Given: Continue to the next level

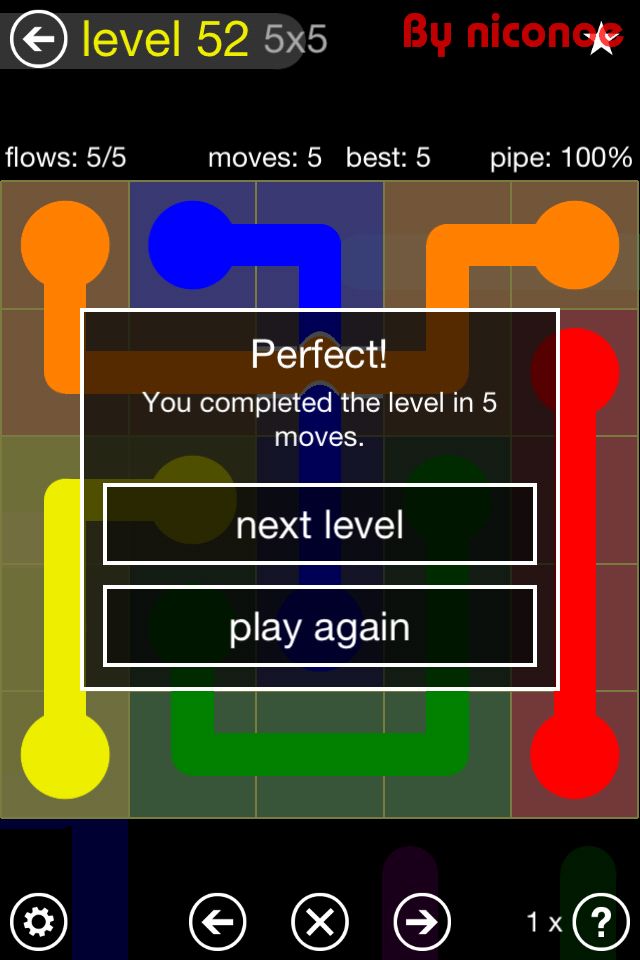Looking at the screenshot, I should click(320, 525).
